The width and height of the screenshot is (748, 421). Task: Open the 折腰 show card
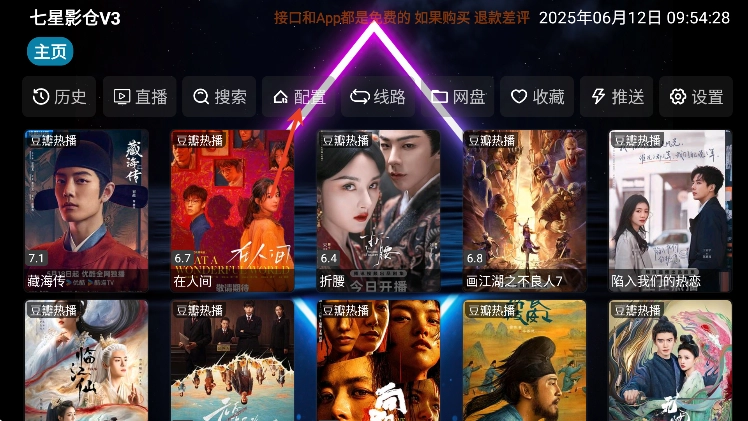pos(378,210)
